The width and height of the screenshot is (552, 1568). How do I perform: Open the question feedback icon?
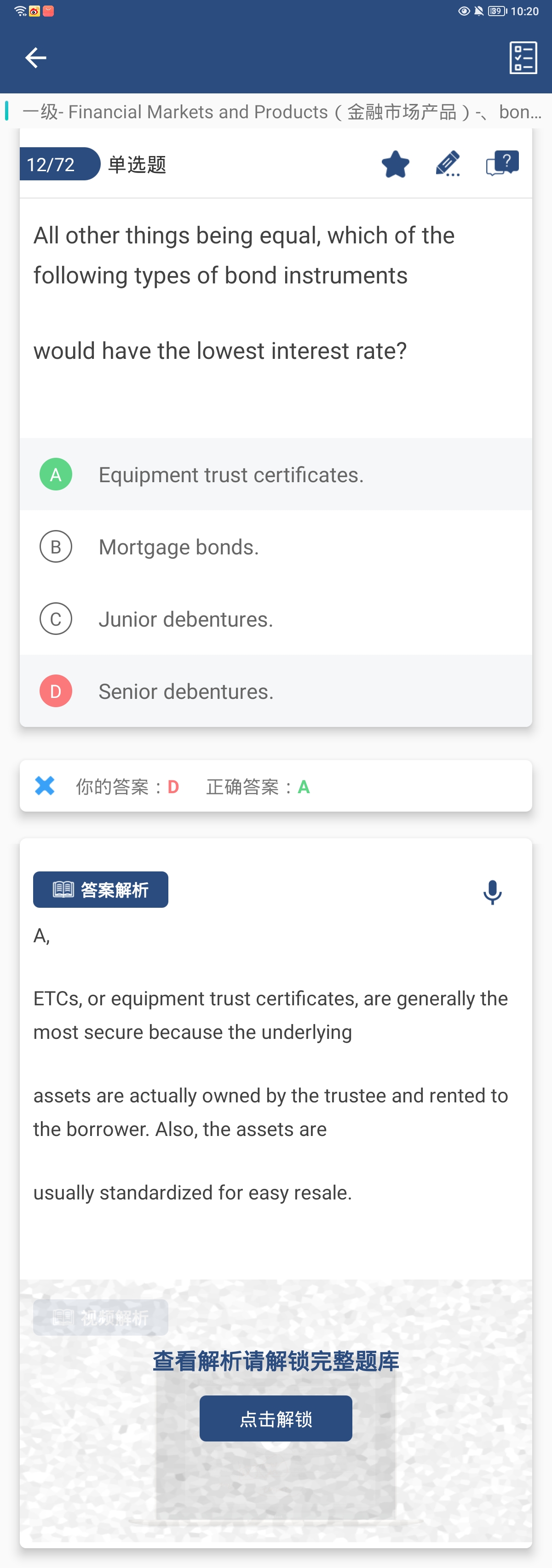(x=502, y=164)
